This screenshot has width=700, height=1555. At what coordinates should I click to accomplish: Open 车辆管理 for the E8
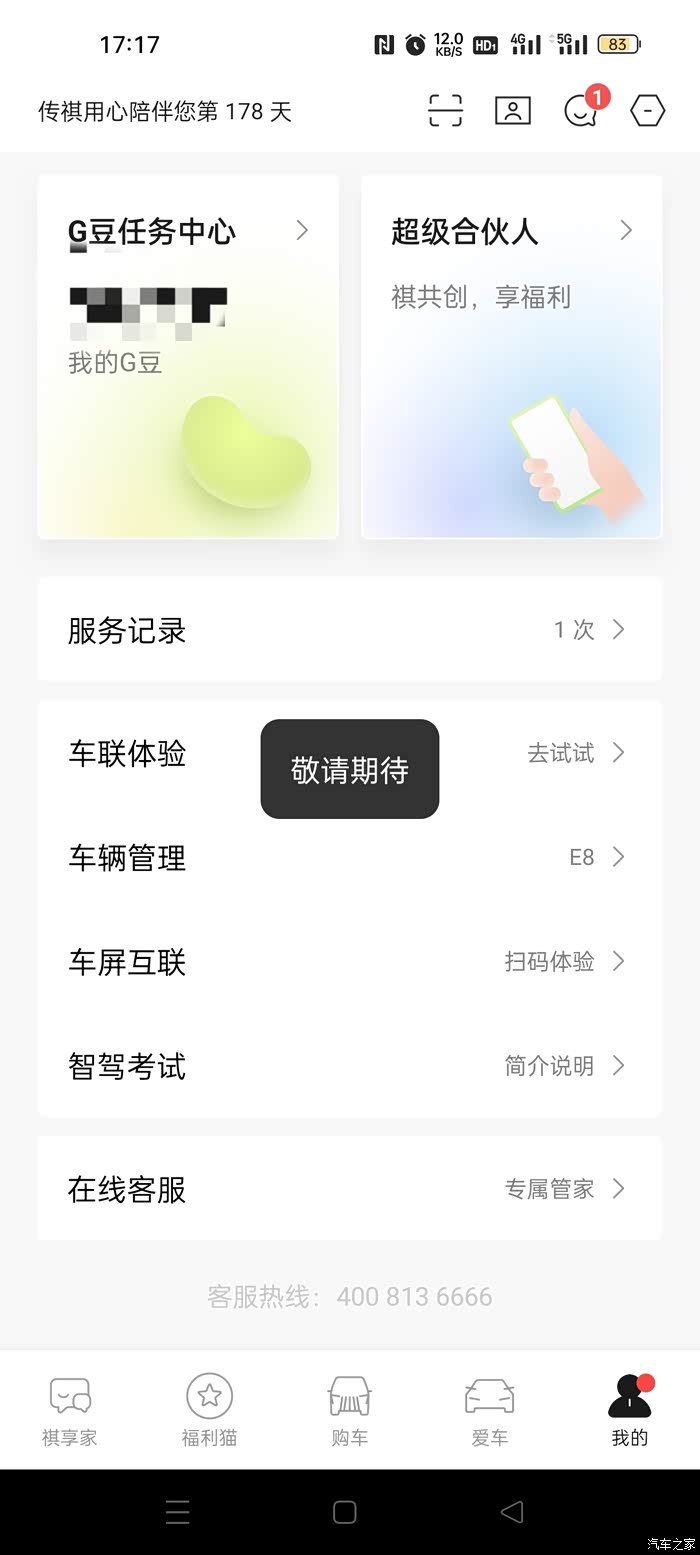coord(349,858)
